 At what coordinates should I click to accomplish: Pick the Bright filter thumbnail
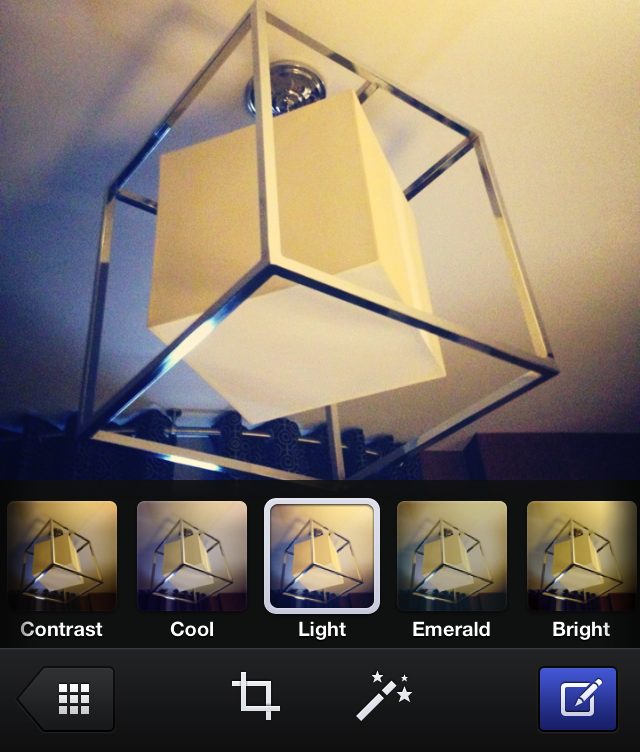581,556
